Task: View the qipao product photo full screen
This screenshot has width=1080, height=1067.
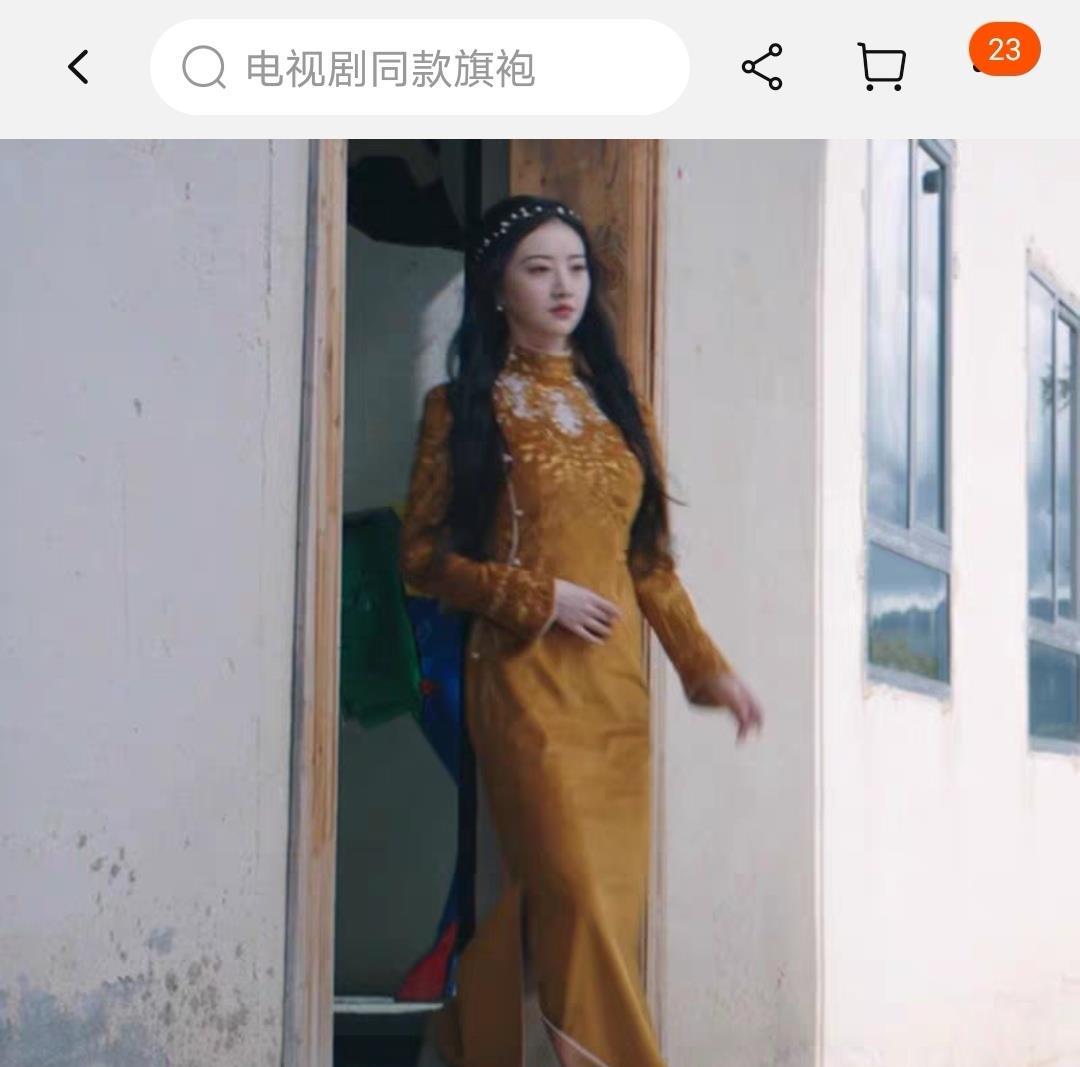Action: pos(540,600)
